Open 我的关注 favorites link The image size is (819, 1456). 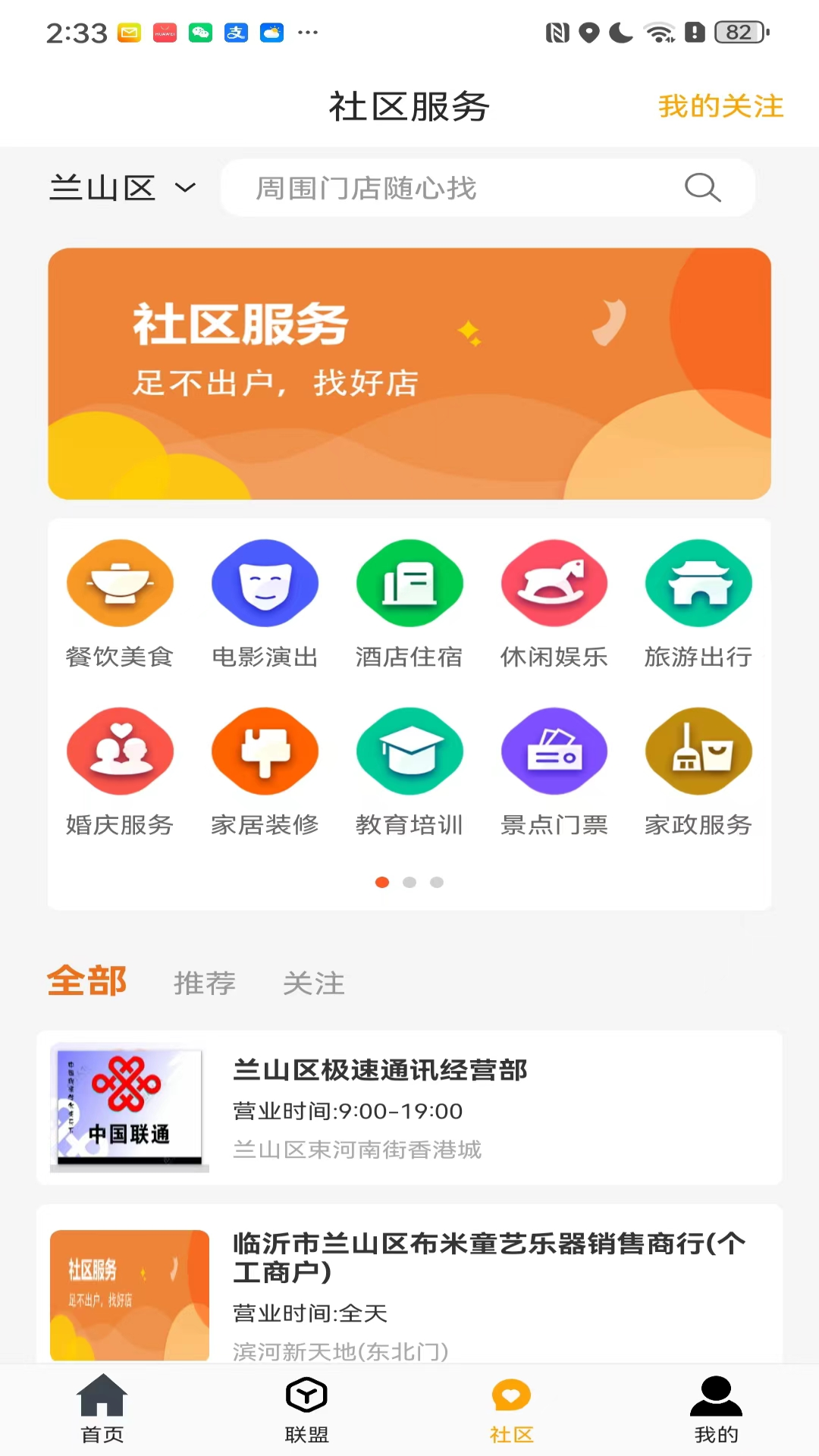(x=720, y=106)
